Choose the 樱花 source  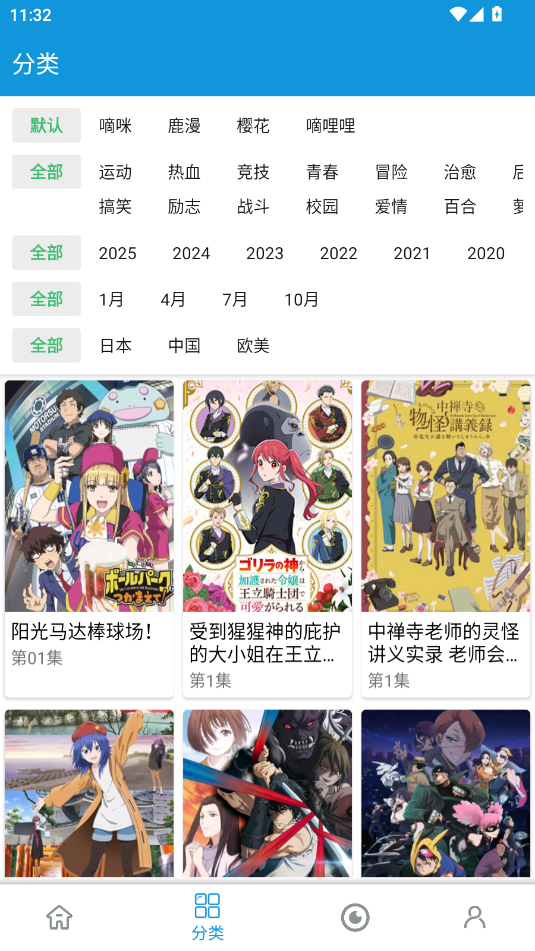(x=253, y=126)
